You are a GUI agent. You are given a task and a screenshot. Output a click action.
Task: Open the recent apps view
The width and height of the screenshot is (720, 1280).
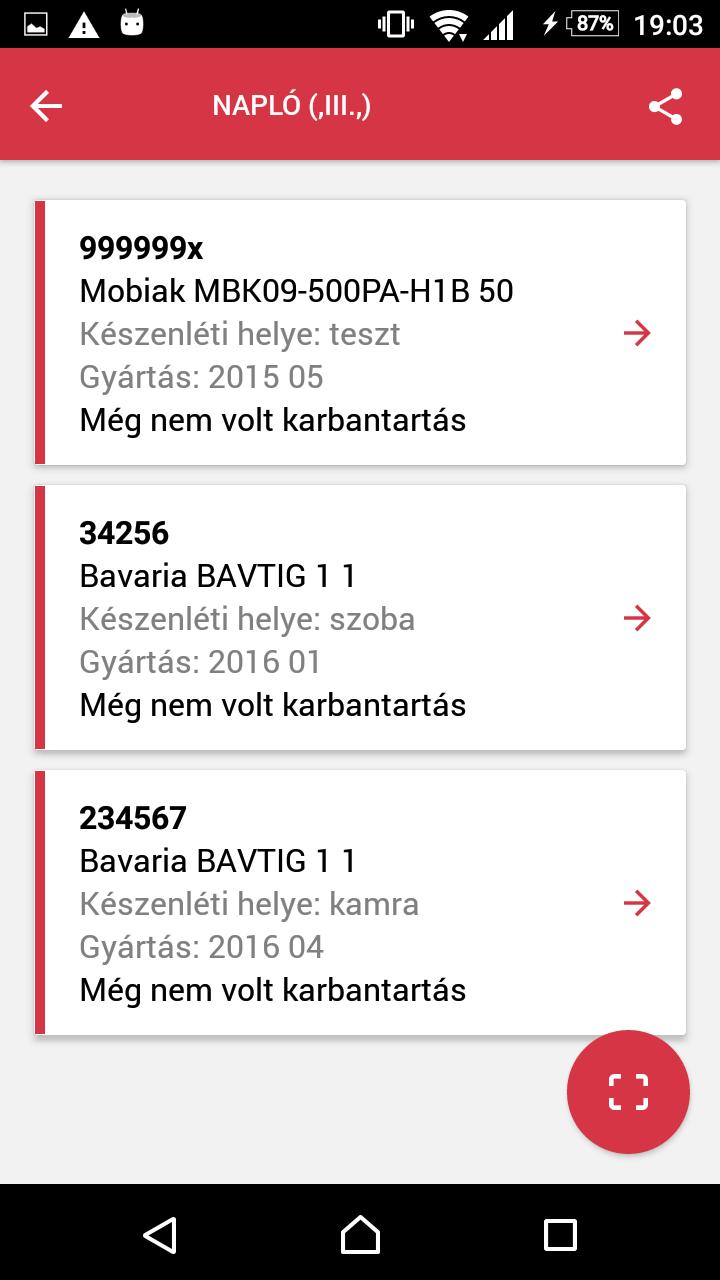pos(560,1234)
